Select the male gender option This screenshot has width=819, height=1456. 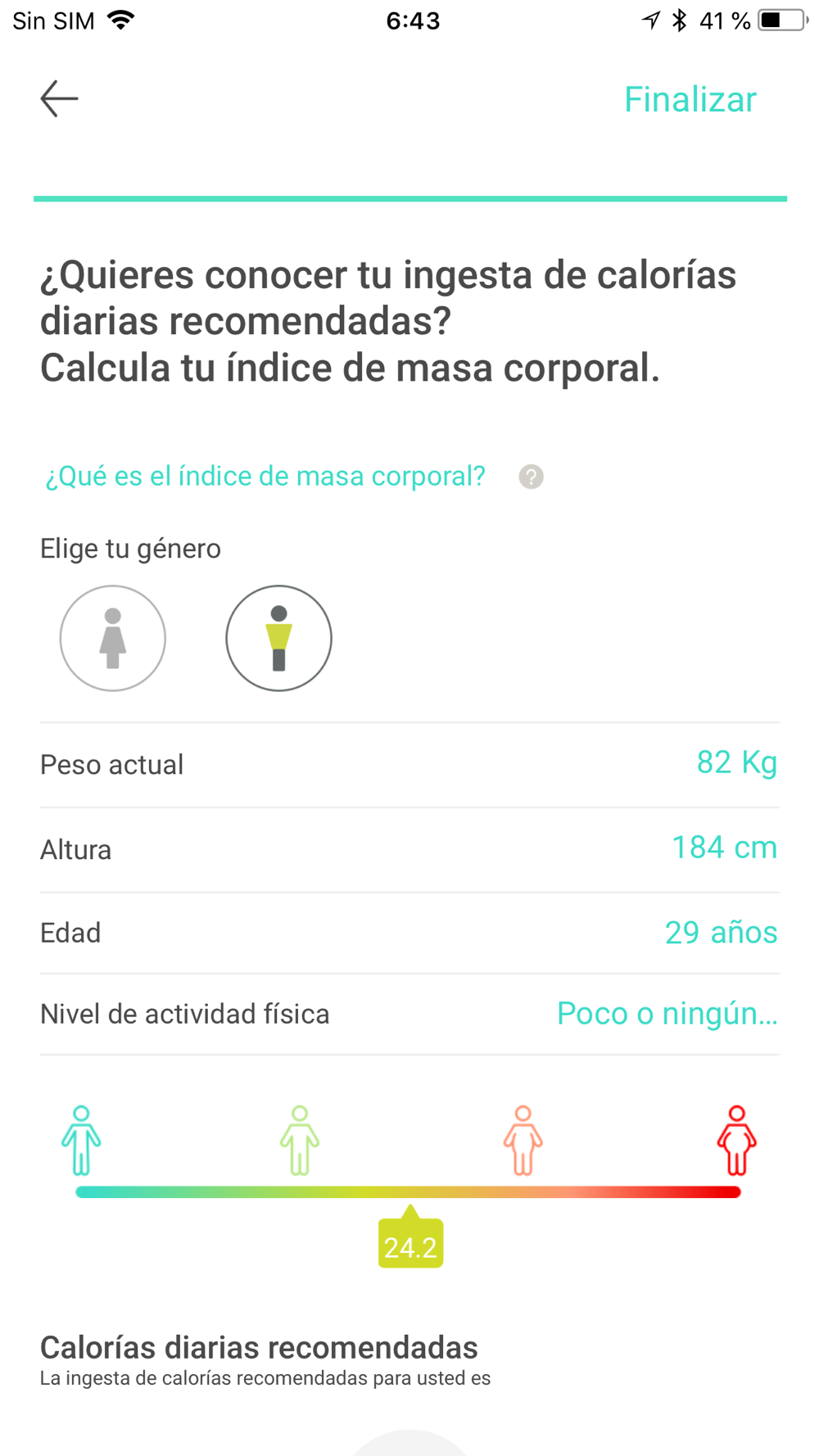point(278,638)
